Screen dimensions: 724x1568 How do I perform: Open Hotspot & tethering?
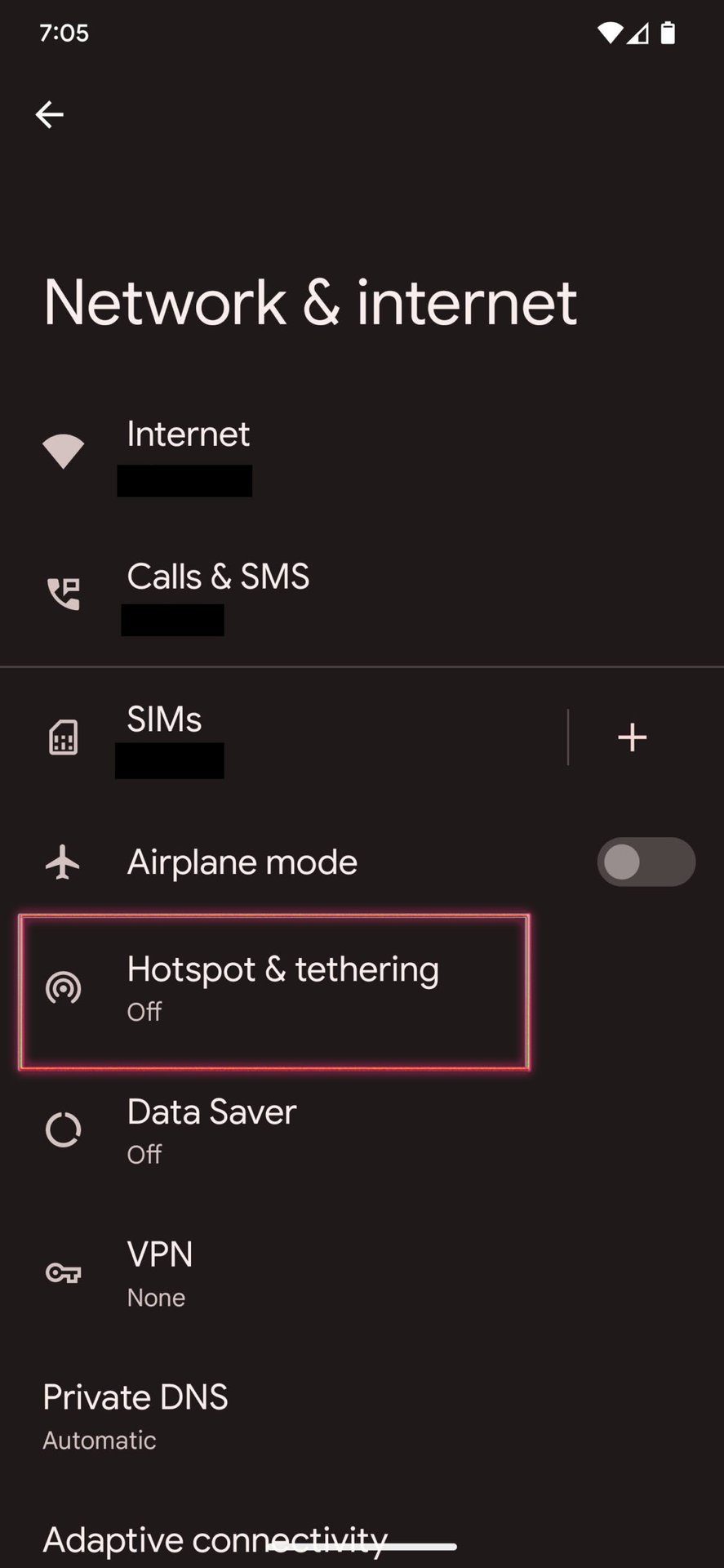point(282,988)
